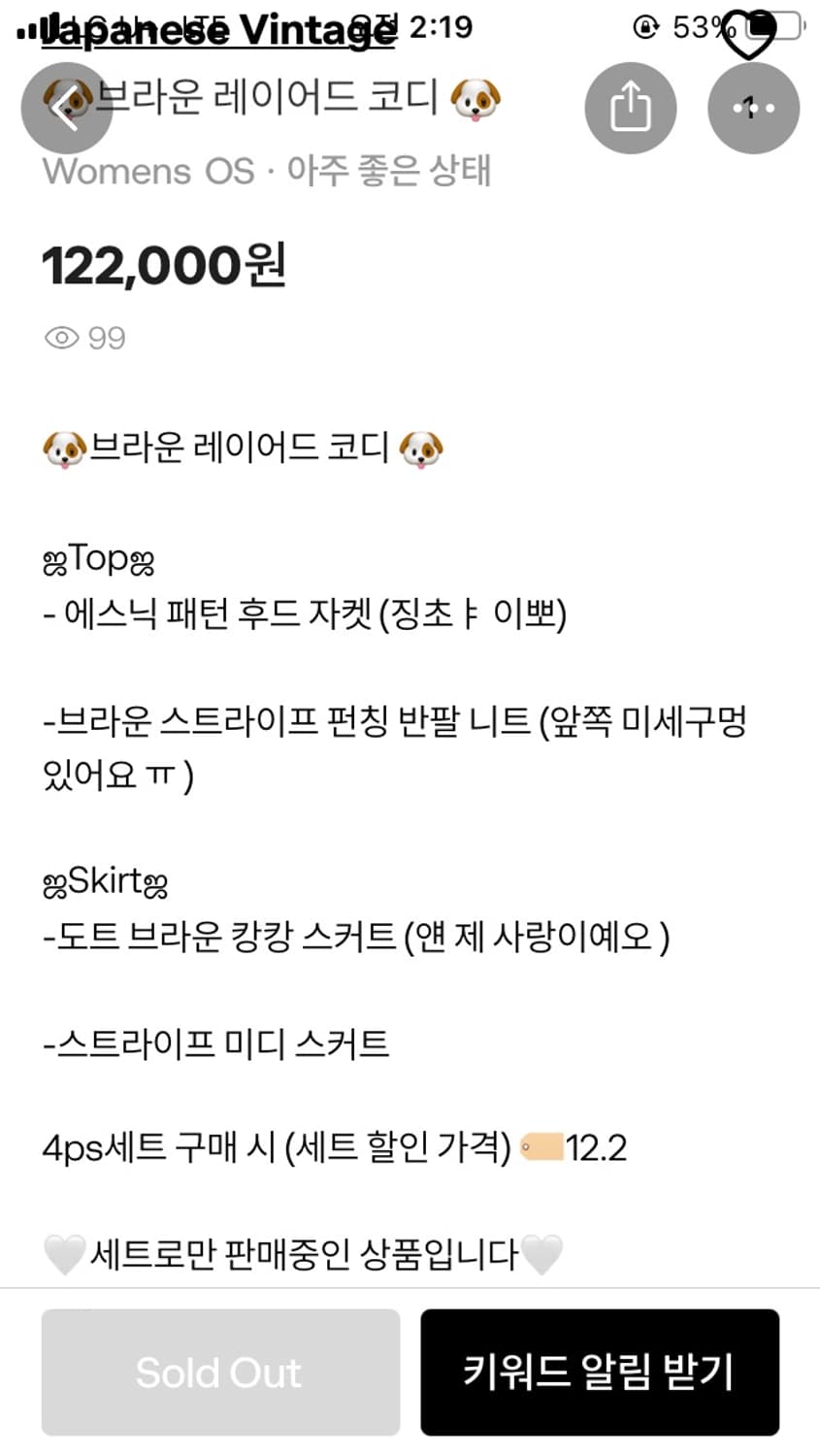The image size is (820, 1456).
Task: Expand options with the three-dot button
Action: (x=754, y=108)
